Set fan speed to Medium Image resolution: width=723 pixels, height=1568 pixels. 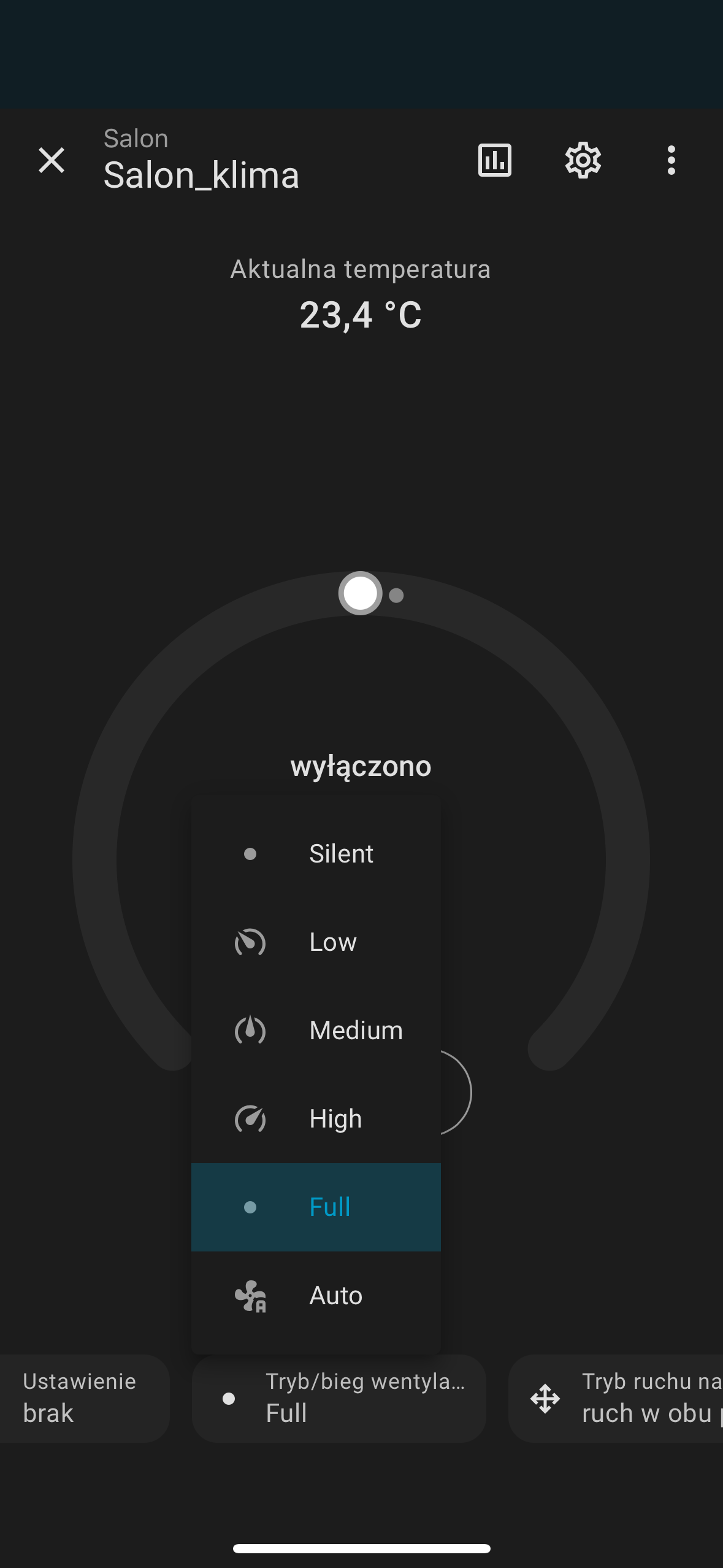pyautogui.click(x=316, y=1030)
